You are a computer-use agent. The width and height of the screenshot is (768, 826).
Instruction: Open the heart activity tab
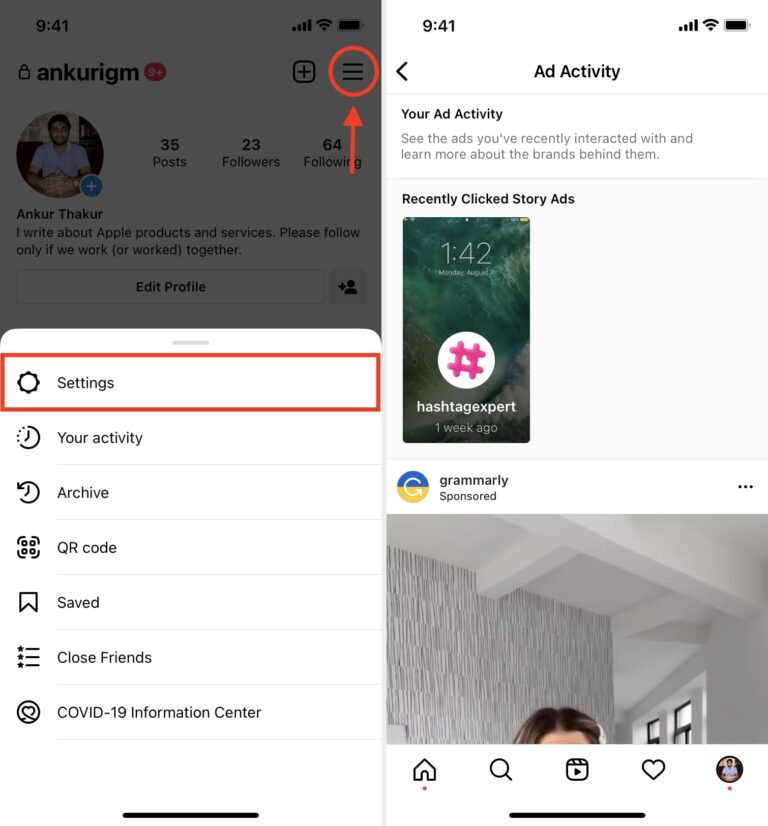pyautogui.click(x=653, y=769)
